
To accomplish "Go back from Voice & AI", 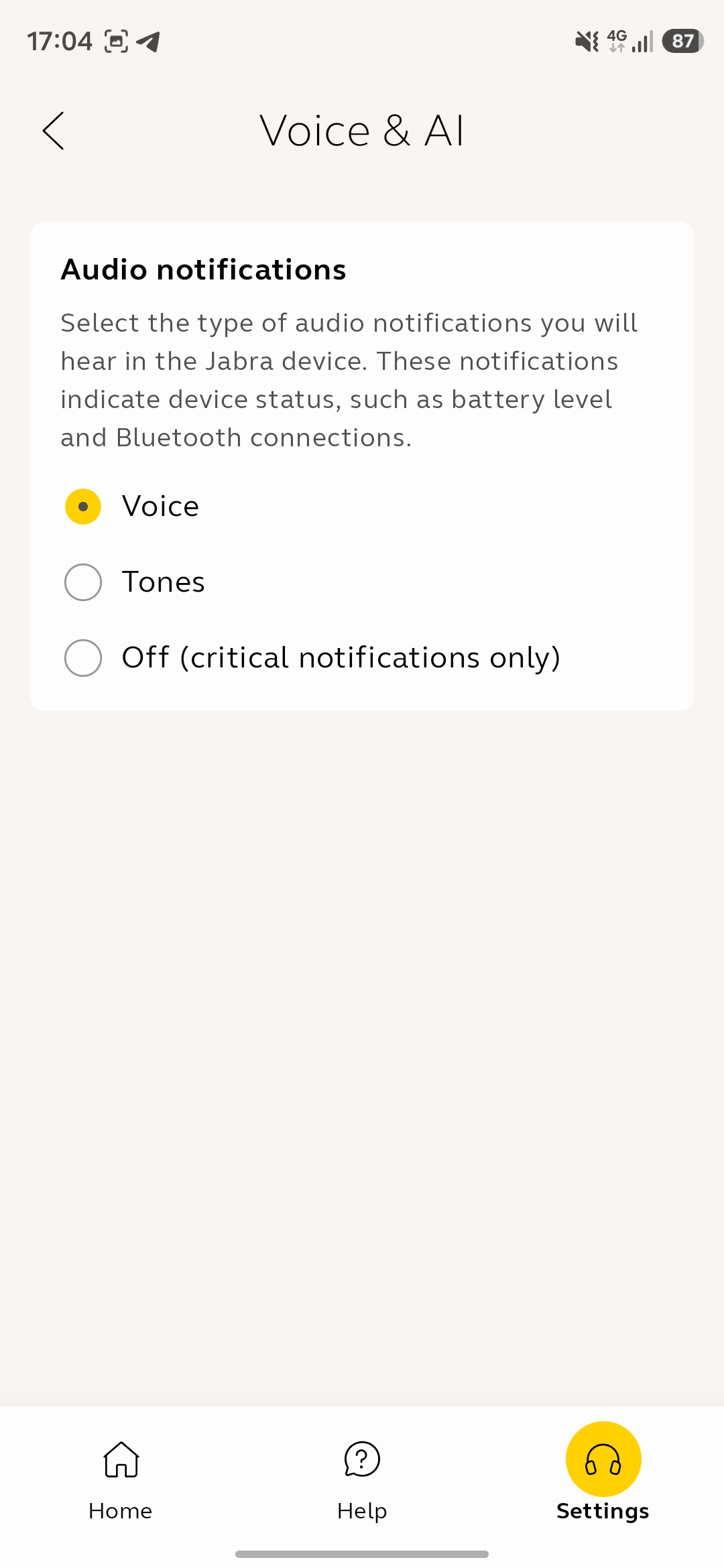I will pos(54,131).
